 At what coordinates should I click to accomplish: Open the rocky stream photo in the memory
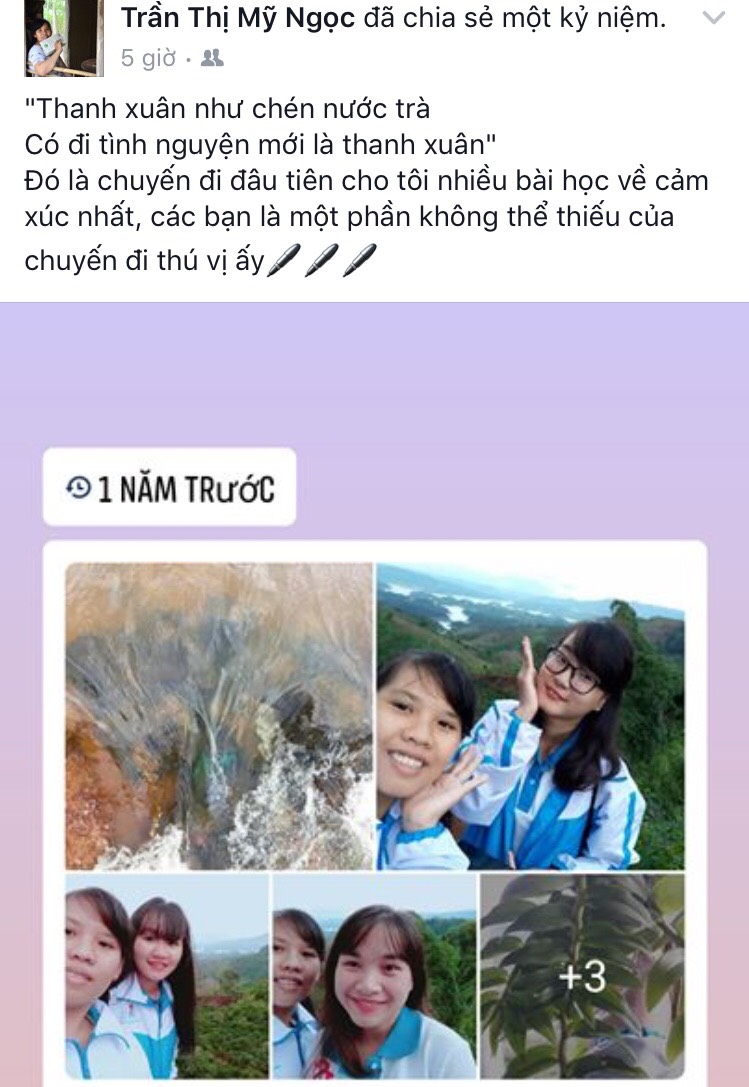(x=218, y=716)
